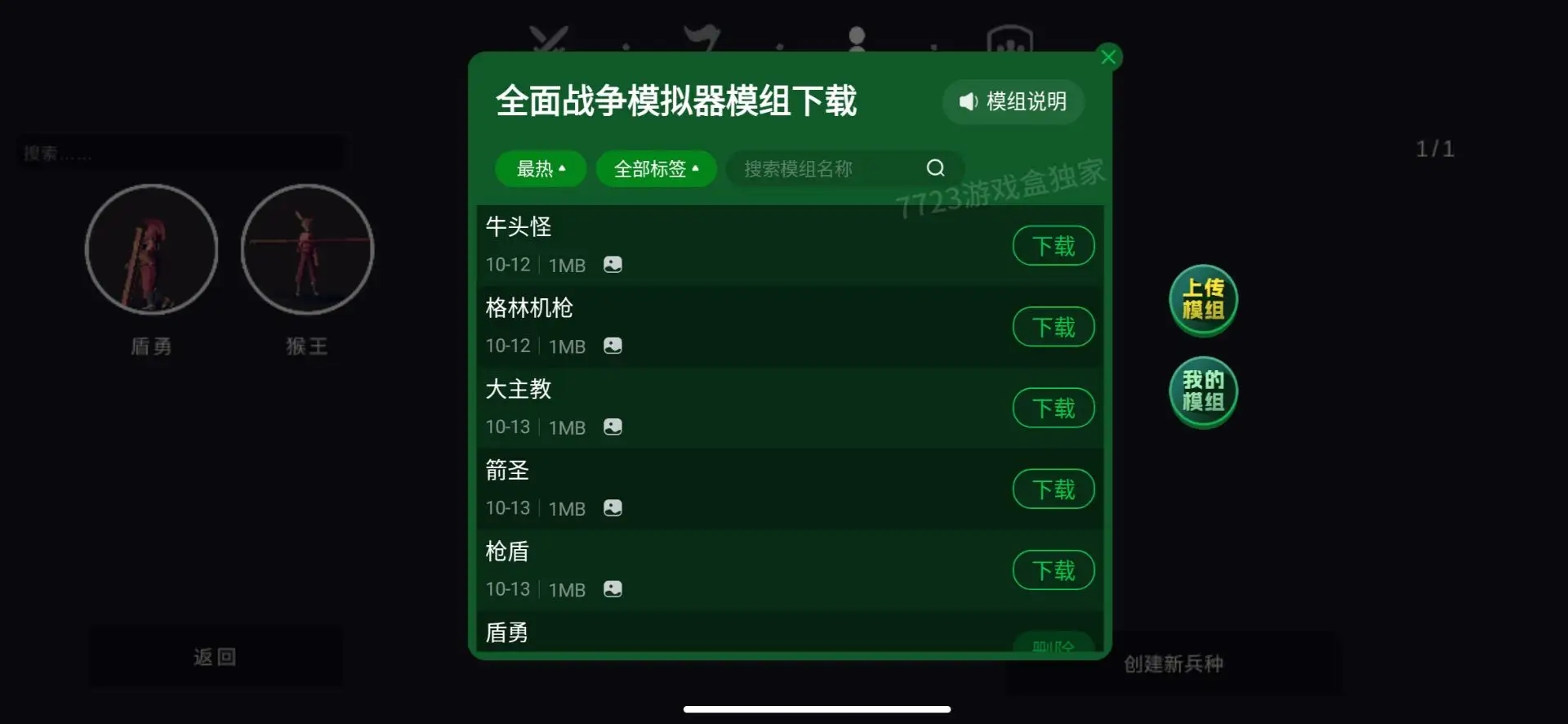Download the 牛头怪 mod

1053,246
